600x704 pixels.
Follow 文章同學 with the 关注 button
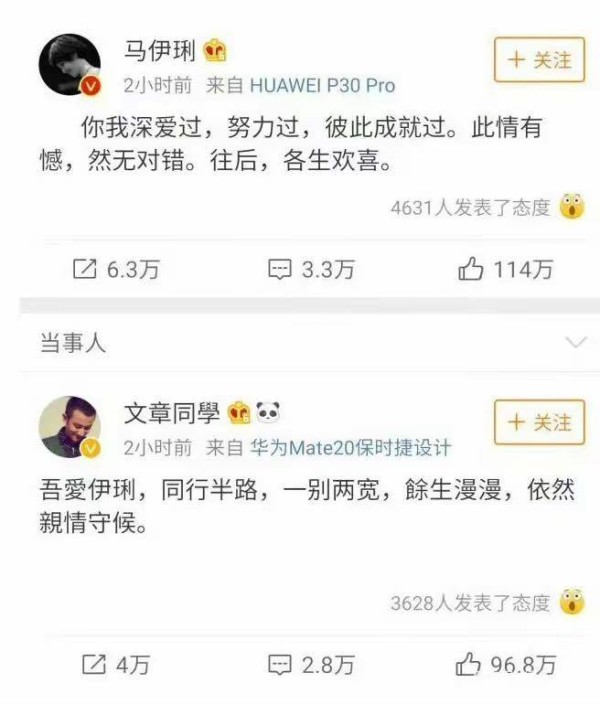point(540,422)
